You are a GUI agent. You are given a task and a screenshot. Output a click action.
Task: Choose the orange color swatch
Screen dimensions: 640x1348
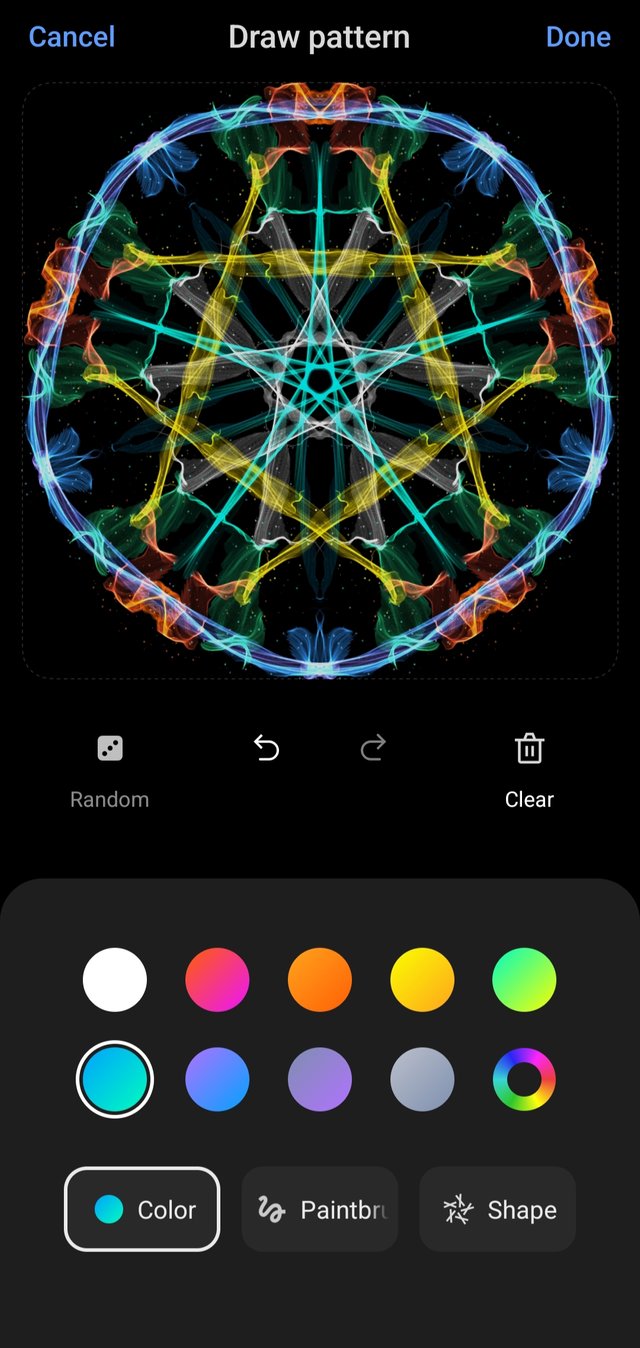(x=320, y=980)
